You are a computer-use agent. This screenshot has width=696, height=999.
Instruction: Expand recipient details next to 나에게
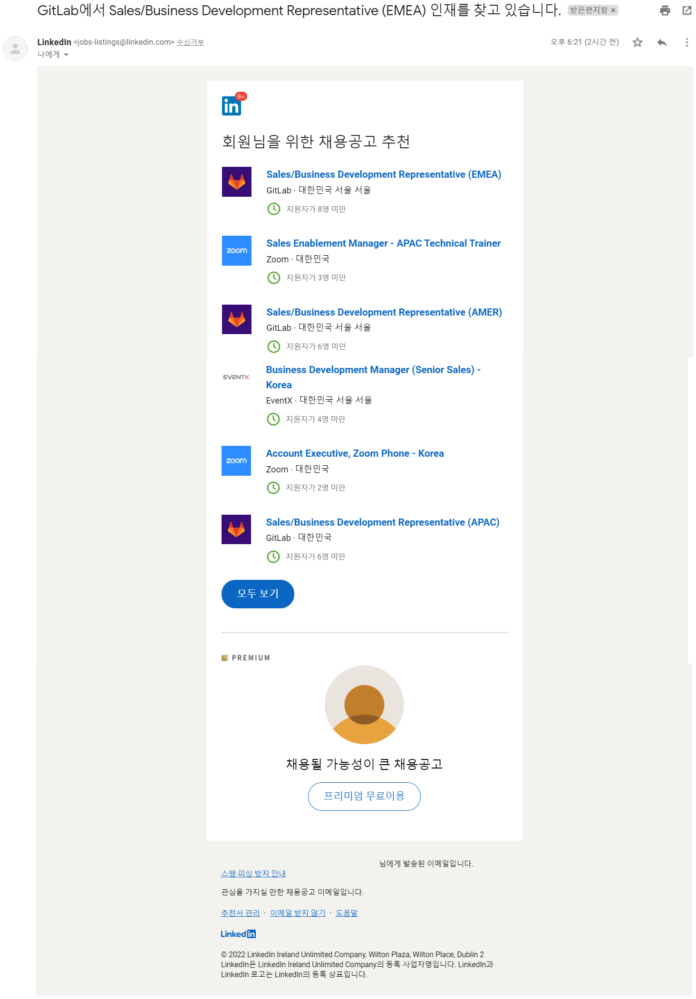[66, 54]
